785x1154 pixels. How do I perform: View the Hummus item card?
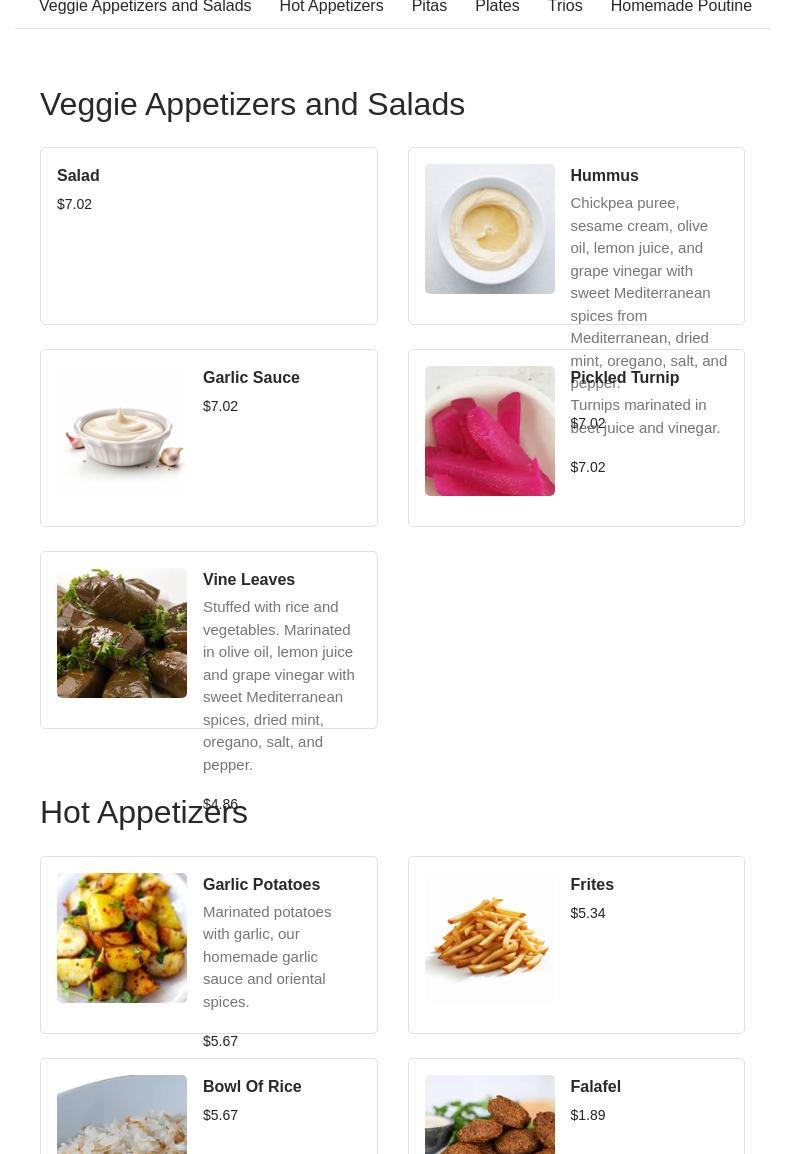(576, 236)
